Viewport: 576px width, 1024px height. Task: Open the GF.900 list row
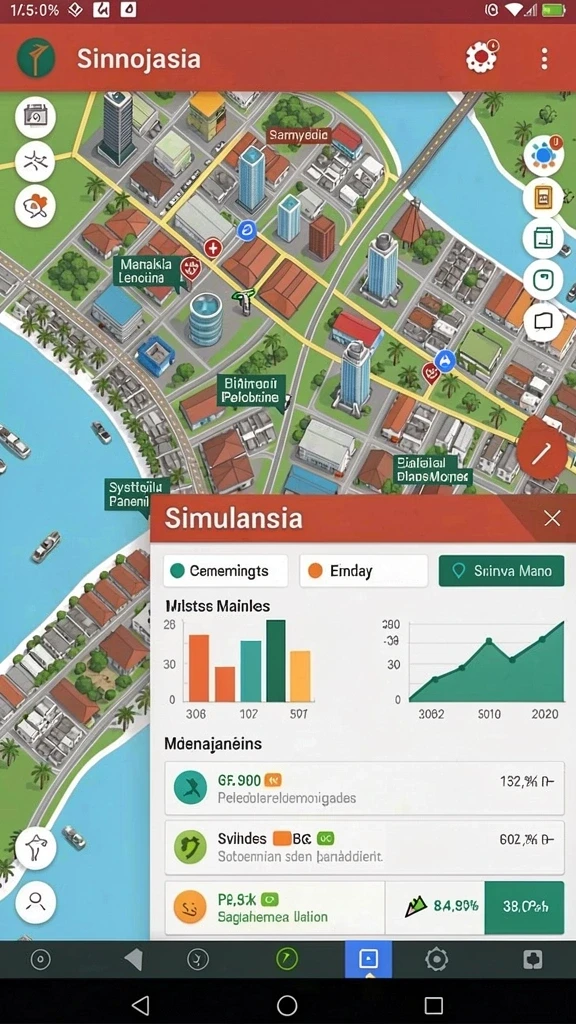point(364,788)
